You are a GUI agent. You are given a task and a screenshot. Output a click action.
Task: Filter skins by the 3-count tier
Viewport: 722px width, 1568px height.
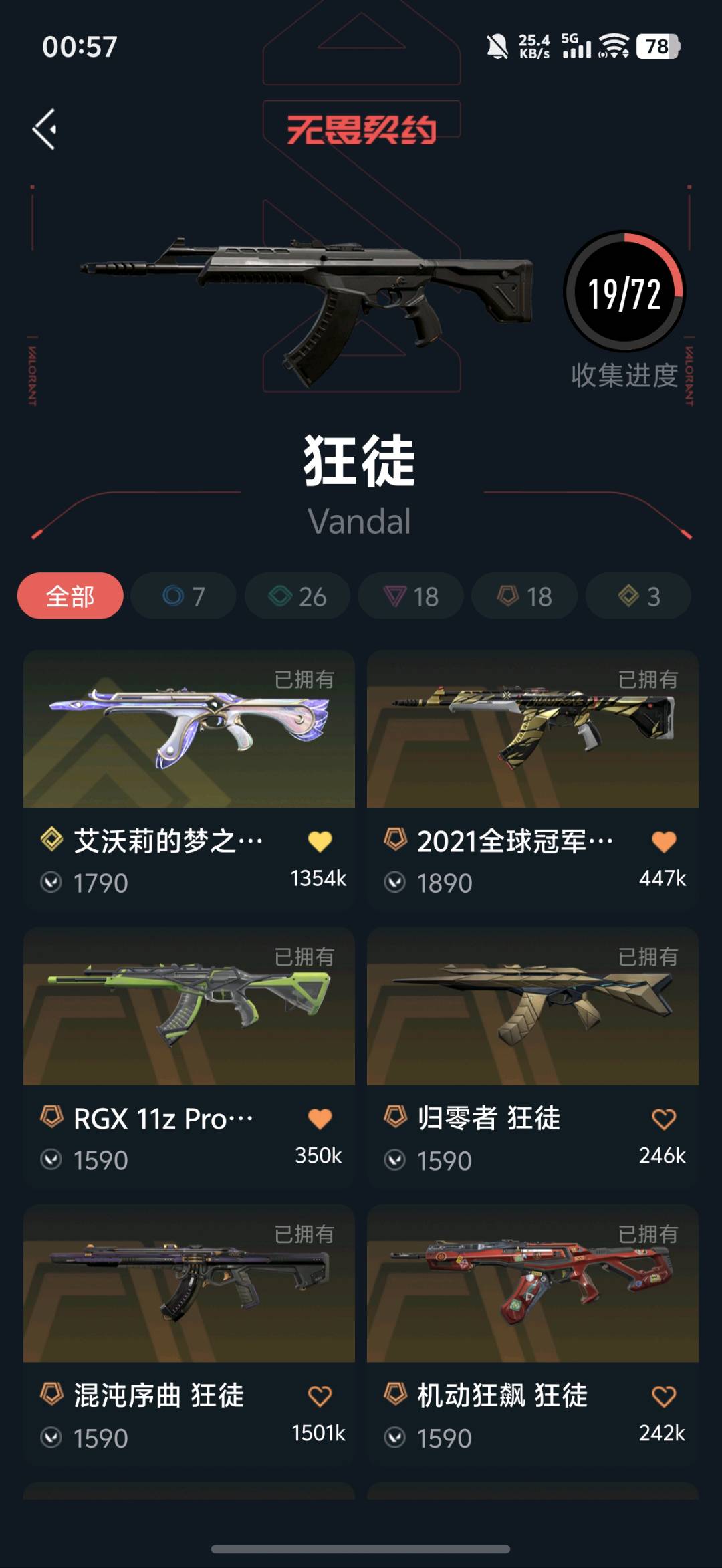(x=638, y=596)
